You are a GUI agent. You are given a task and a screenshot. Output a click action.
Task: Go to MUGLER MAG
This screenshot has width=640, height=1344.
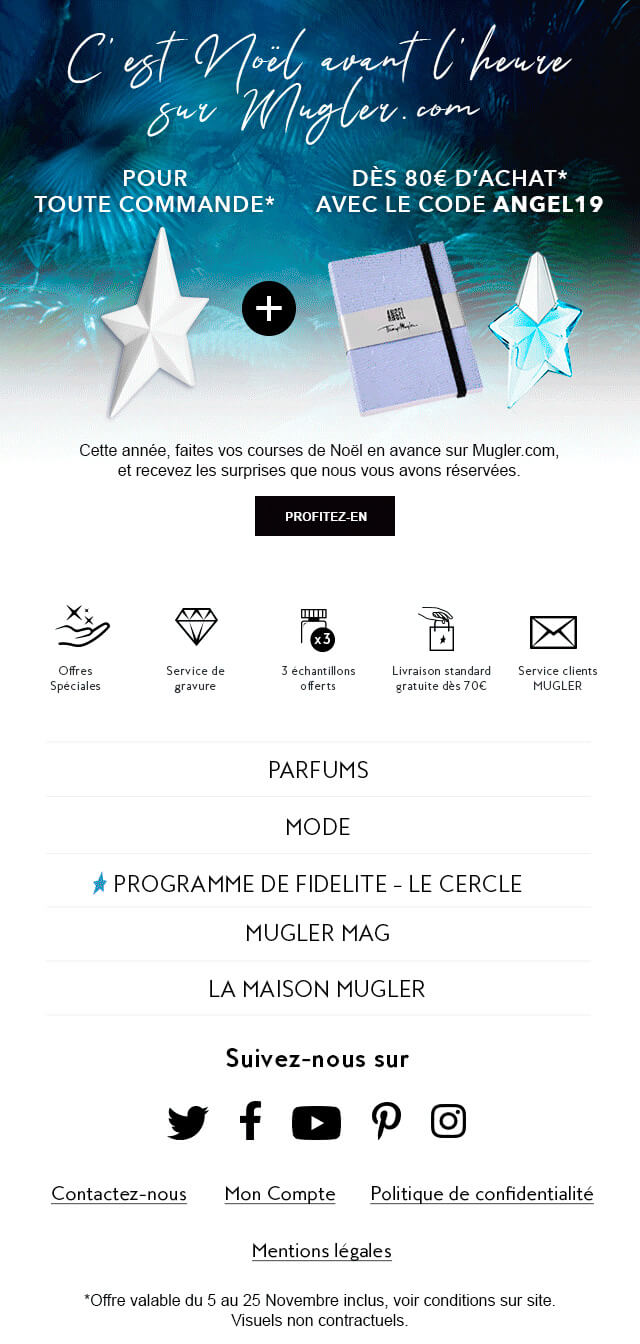[x=318, y=933]
